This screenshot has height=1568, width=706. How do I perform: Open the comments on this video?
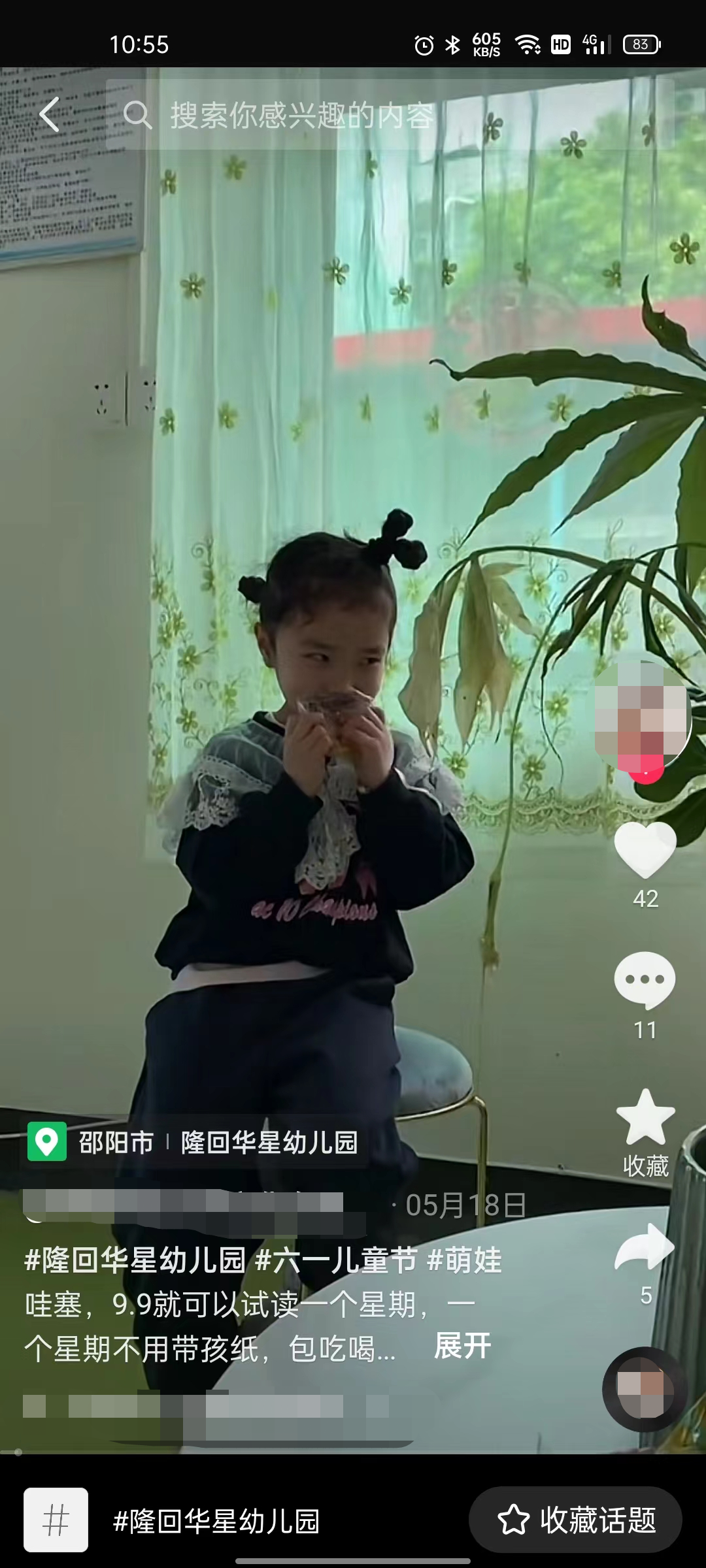(645, 980)
